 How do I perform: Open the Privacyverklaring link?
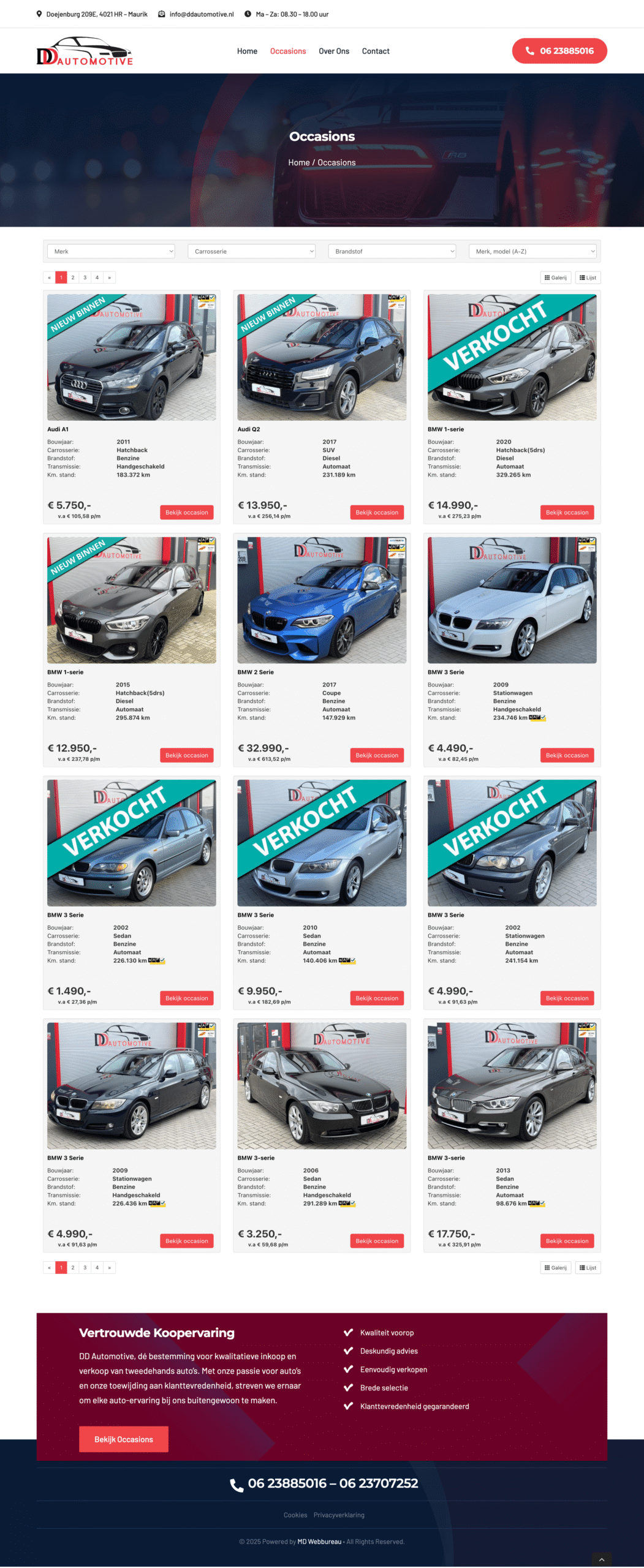[x=339, y=1515]
